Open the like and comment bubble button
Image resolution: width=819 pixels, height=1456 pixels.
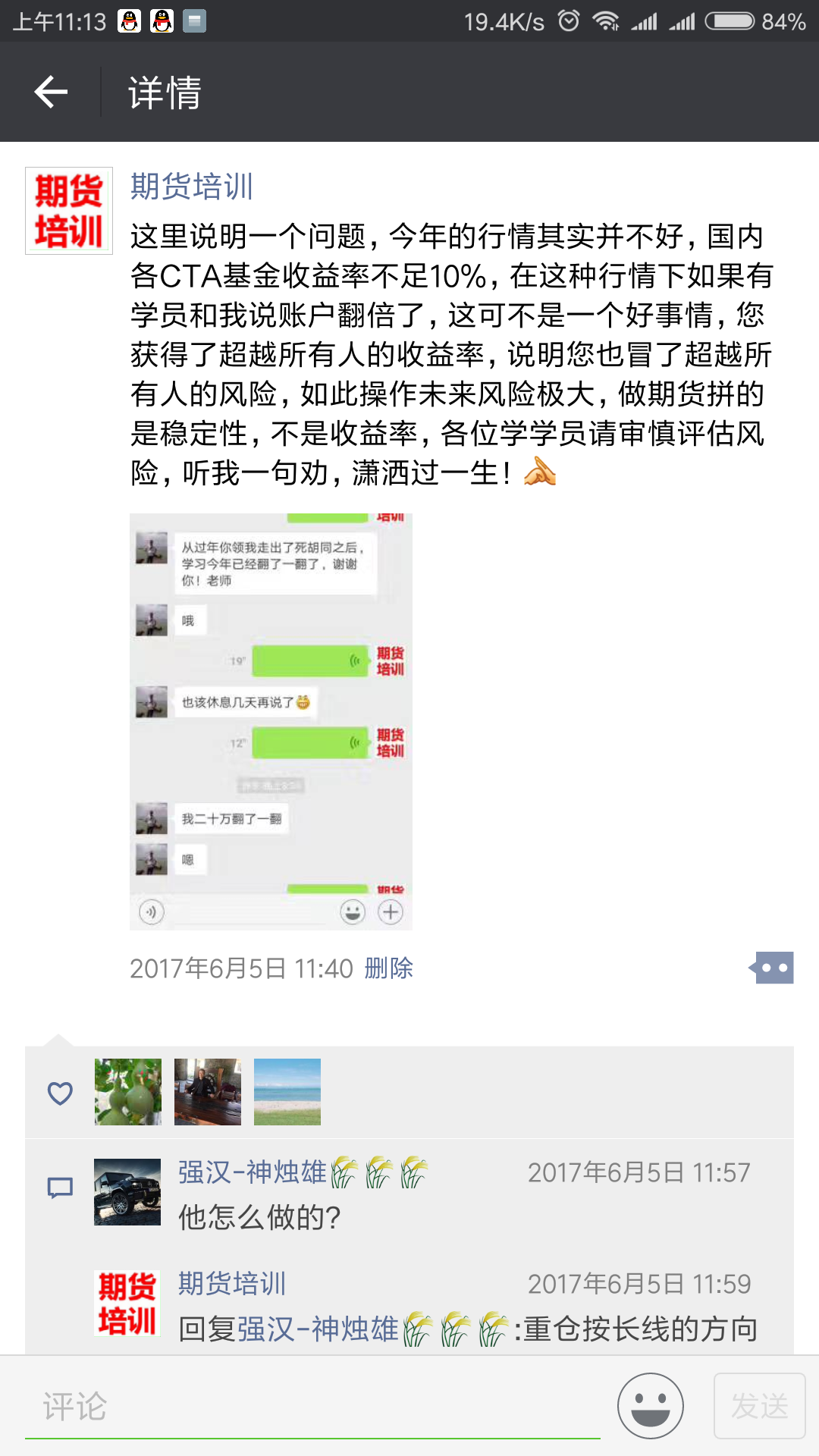(x=771, y=968)
